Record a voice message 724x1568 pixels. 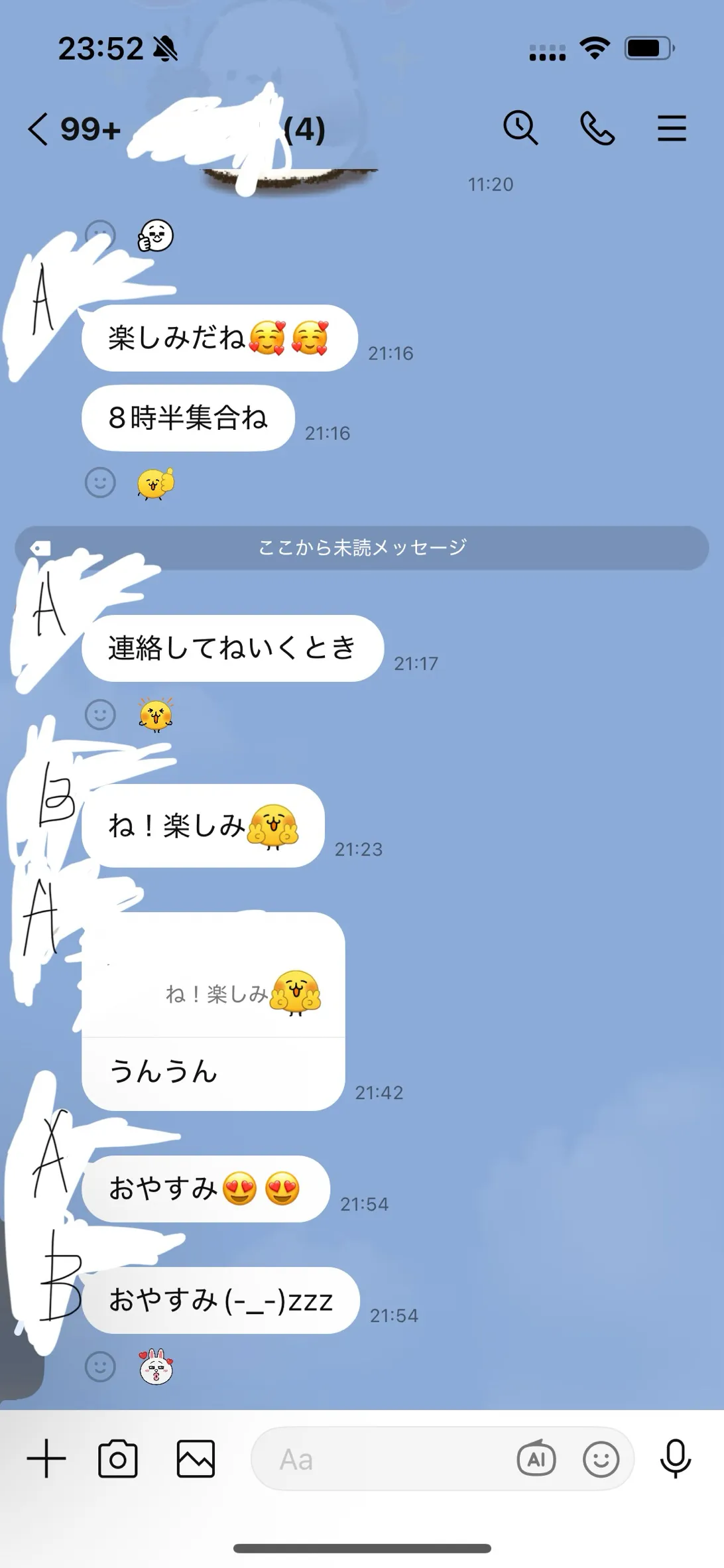[x=676, y=1459]
